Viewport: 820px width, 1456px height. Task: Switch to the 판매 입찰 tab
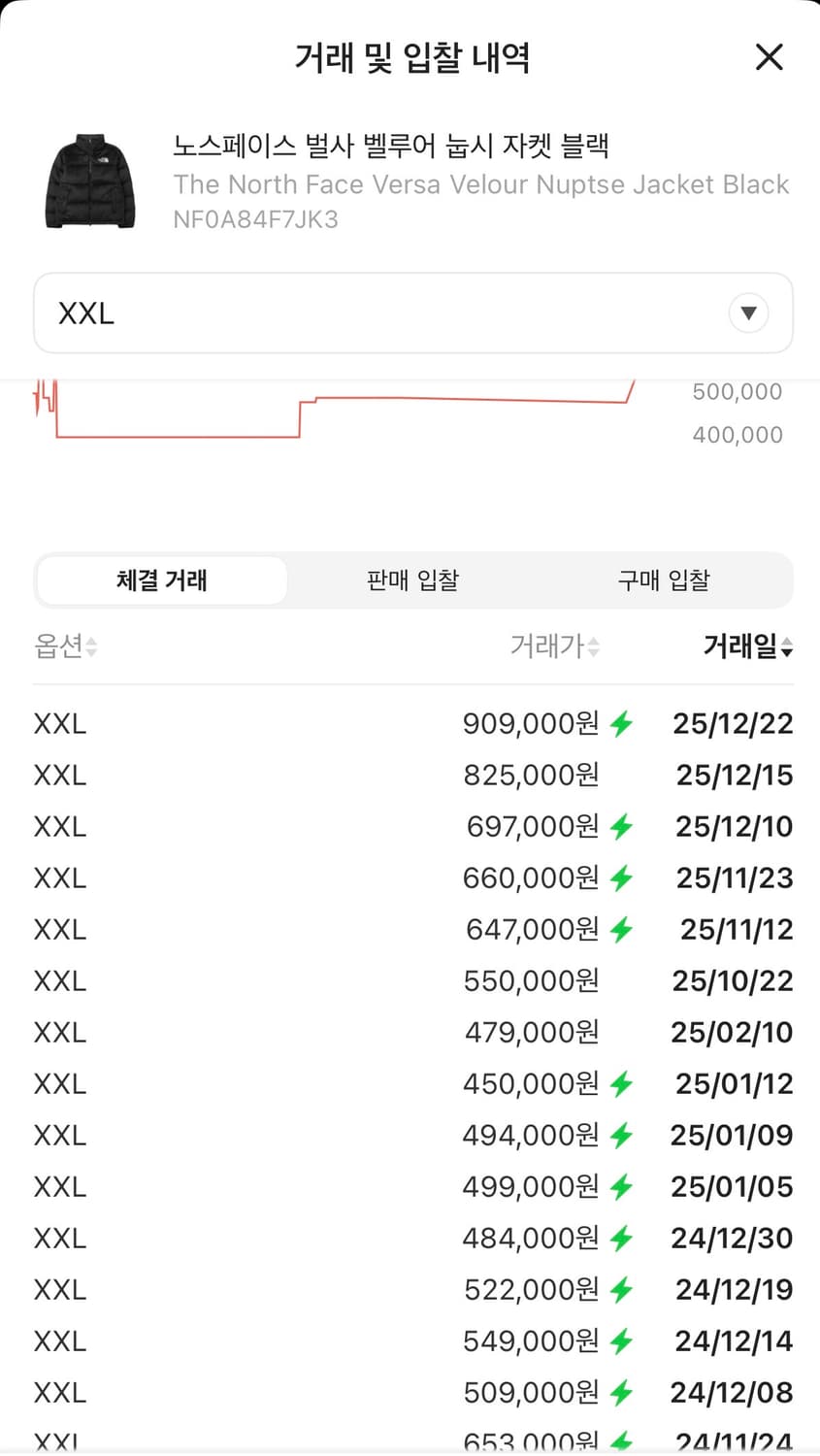[412, 579]
